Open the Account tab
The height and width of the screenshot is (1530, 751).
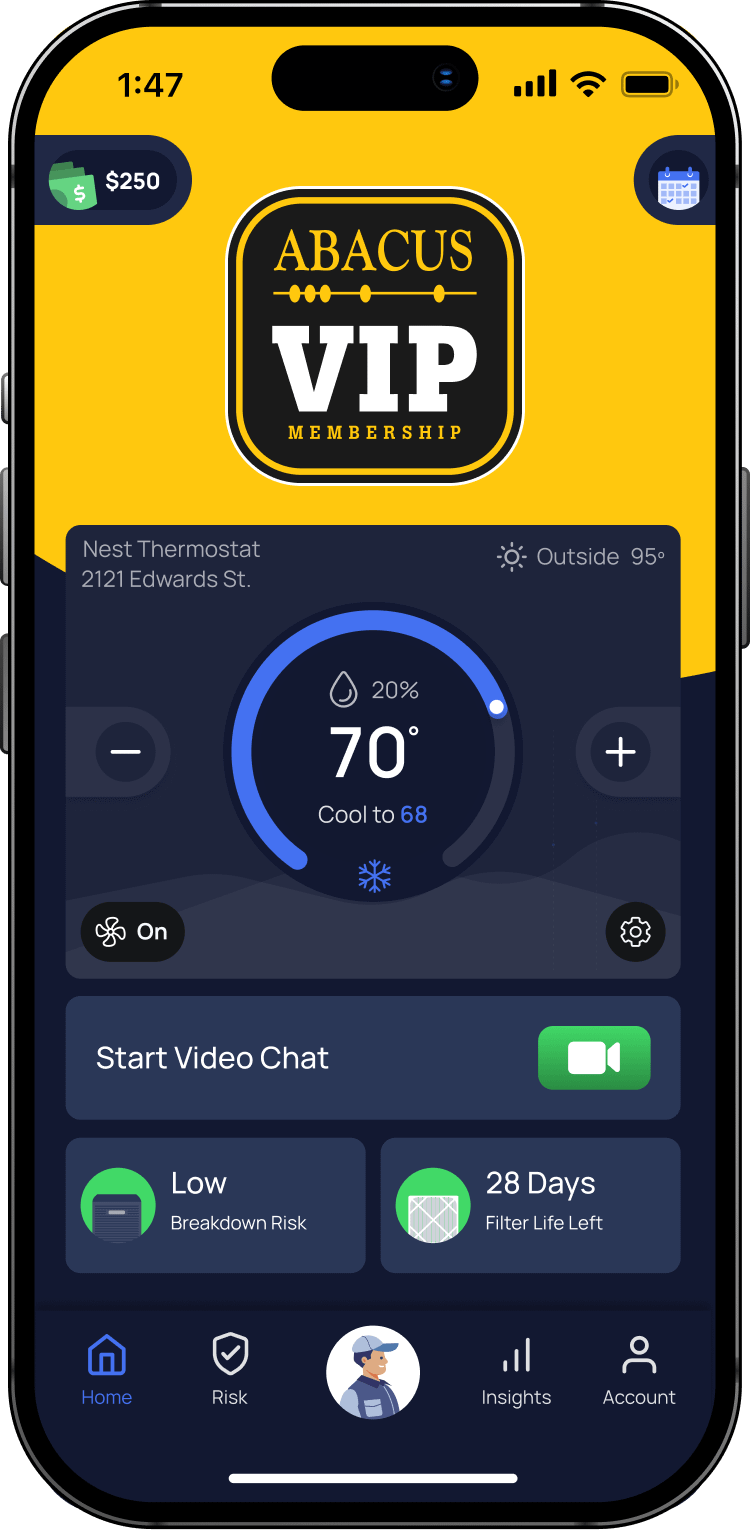point(639,1370)
